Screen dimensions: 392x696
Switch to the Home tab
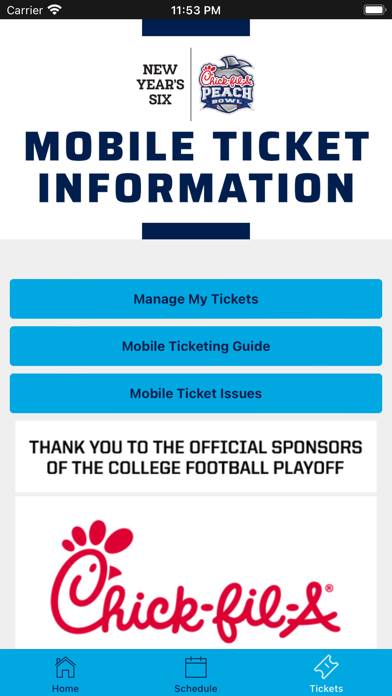pos(65,674)
